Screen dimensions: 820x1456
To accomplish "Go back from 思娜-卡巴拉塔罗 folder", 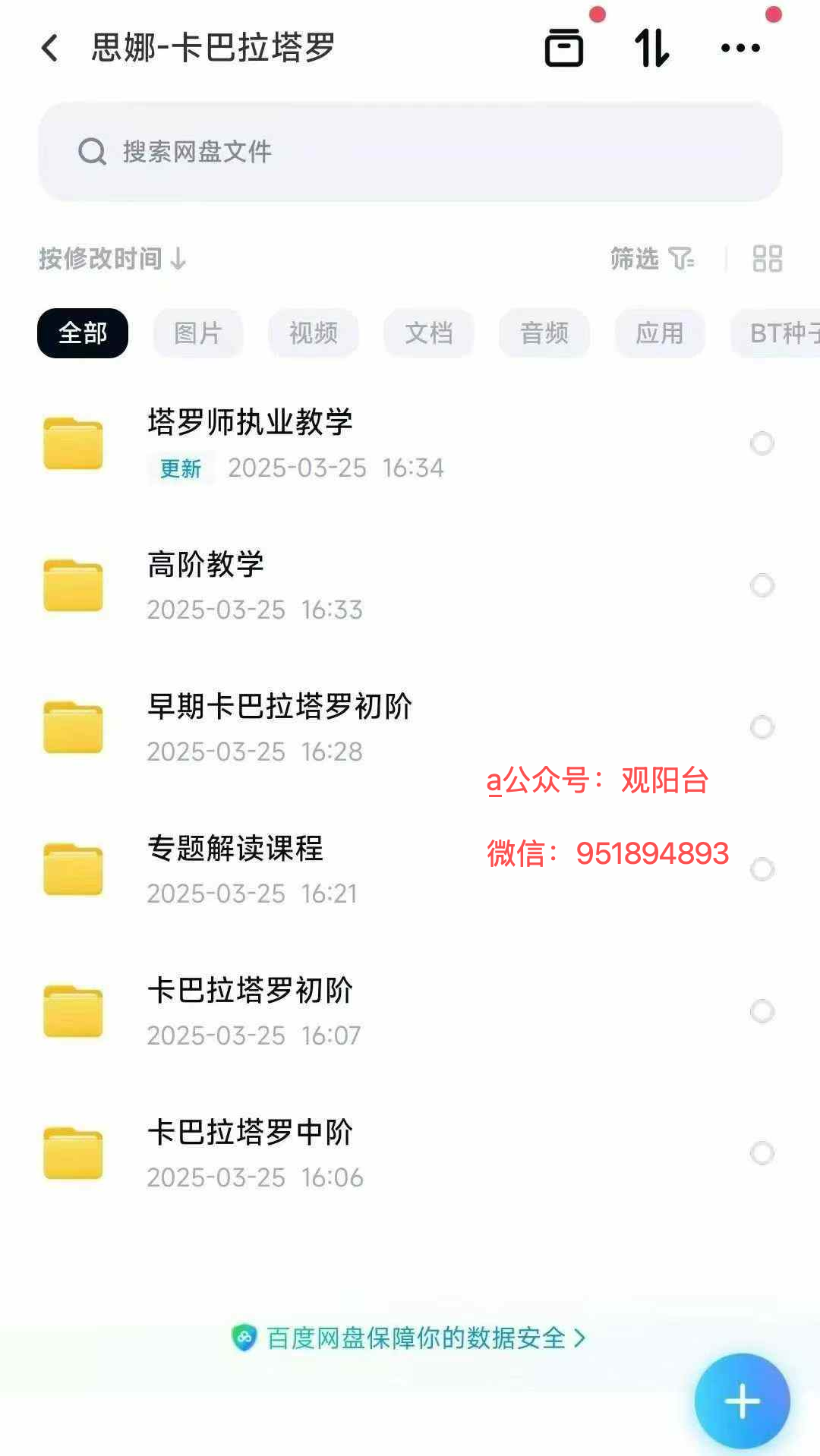I will (50, 48).
